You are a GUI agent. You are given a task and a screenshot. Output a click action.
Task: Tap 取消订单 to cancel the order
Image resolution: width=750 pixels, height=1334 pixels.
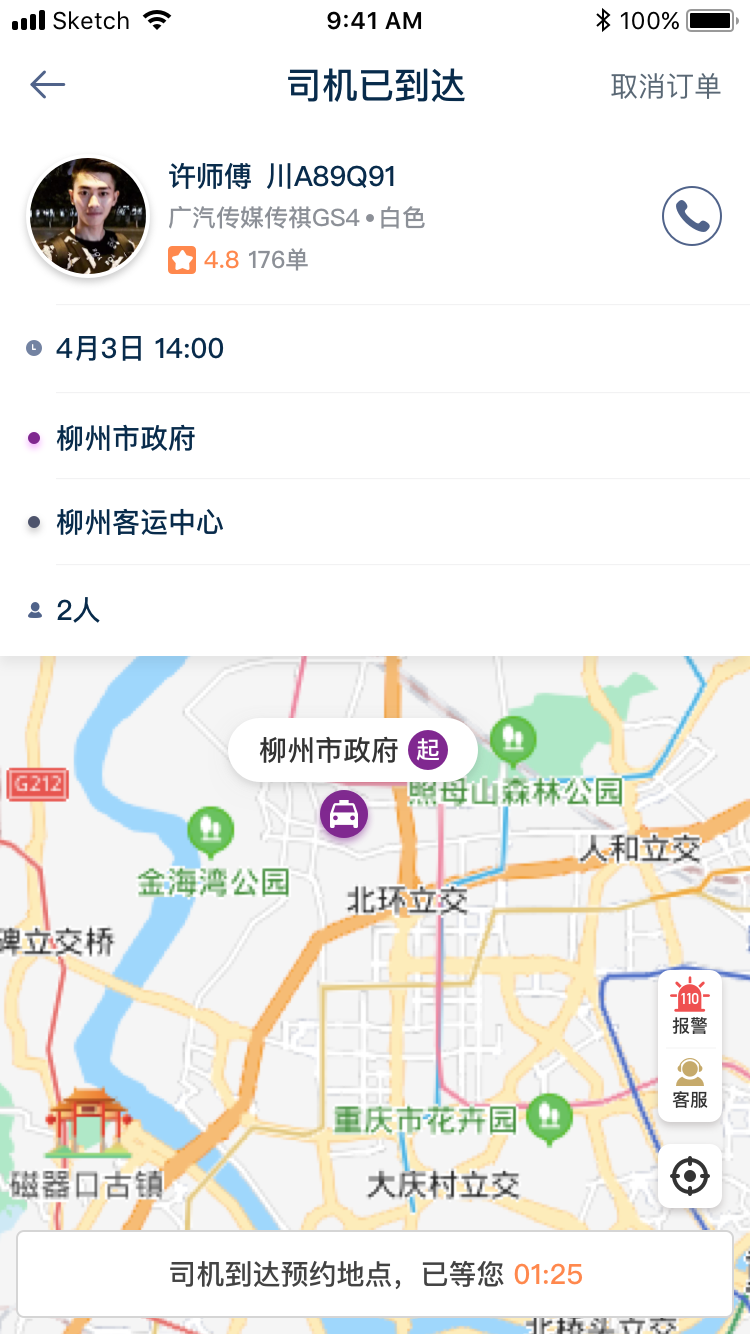pyautogui.click(x=665, y=86)
